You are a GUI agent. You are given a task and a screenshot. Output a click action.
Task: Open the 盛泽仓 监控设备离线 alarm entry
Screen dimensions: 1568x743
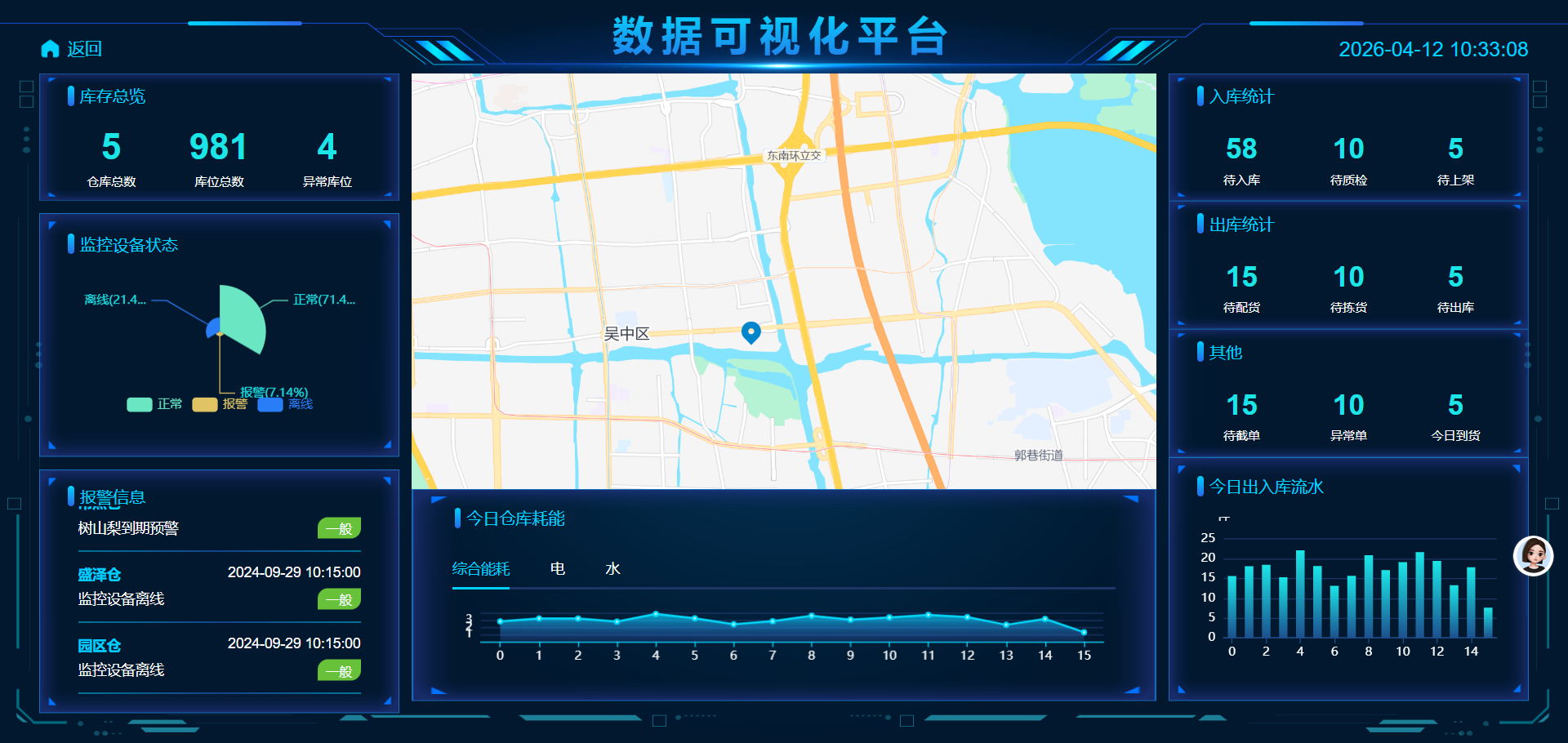[218, 587]
